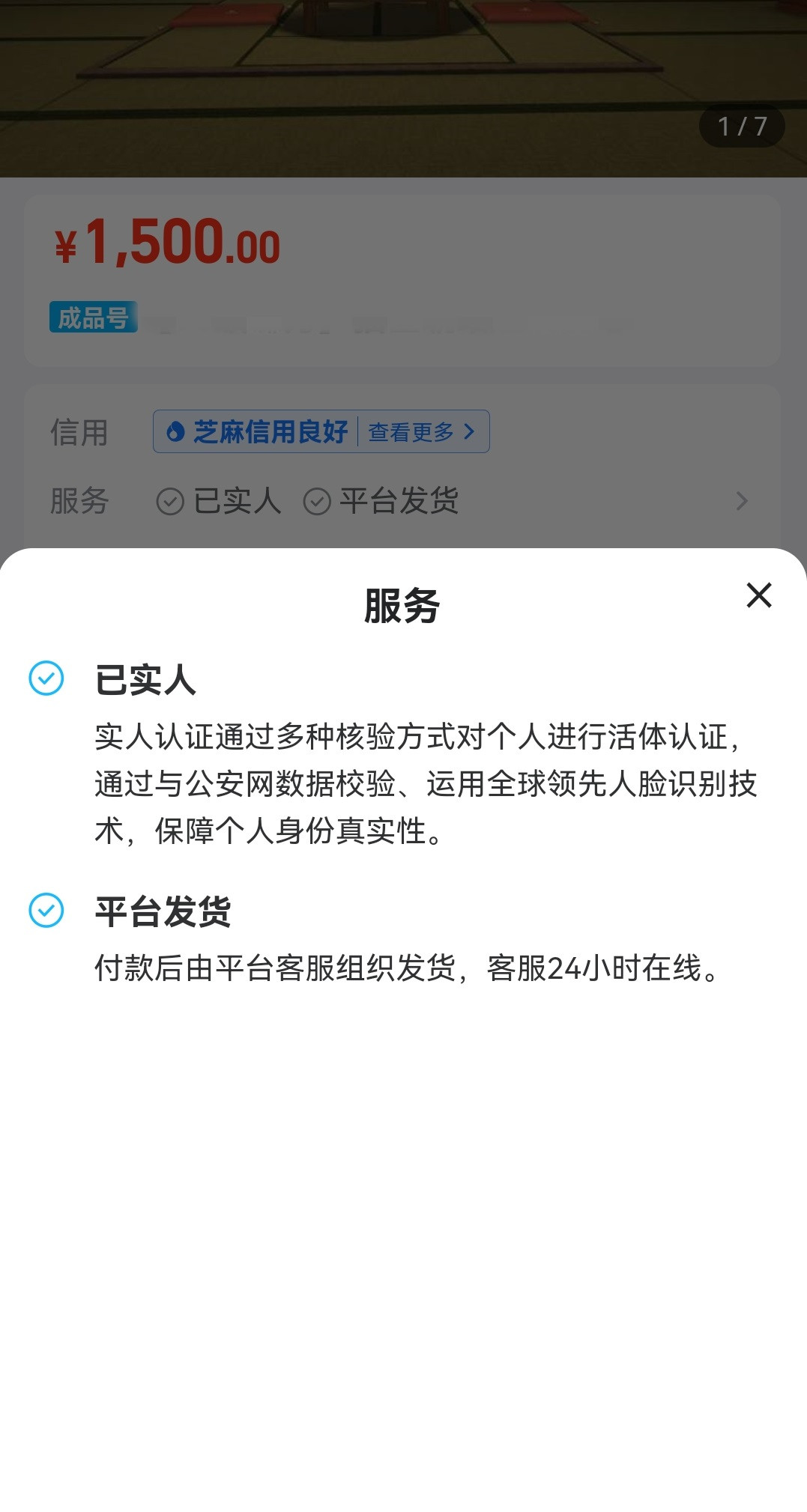Close the 服务 bottom sheet
807x1512 pixels.
coord(758,595)
